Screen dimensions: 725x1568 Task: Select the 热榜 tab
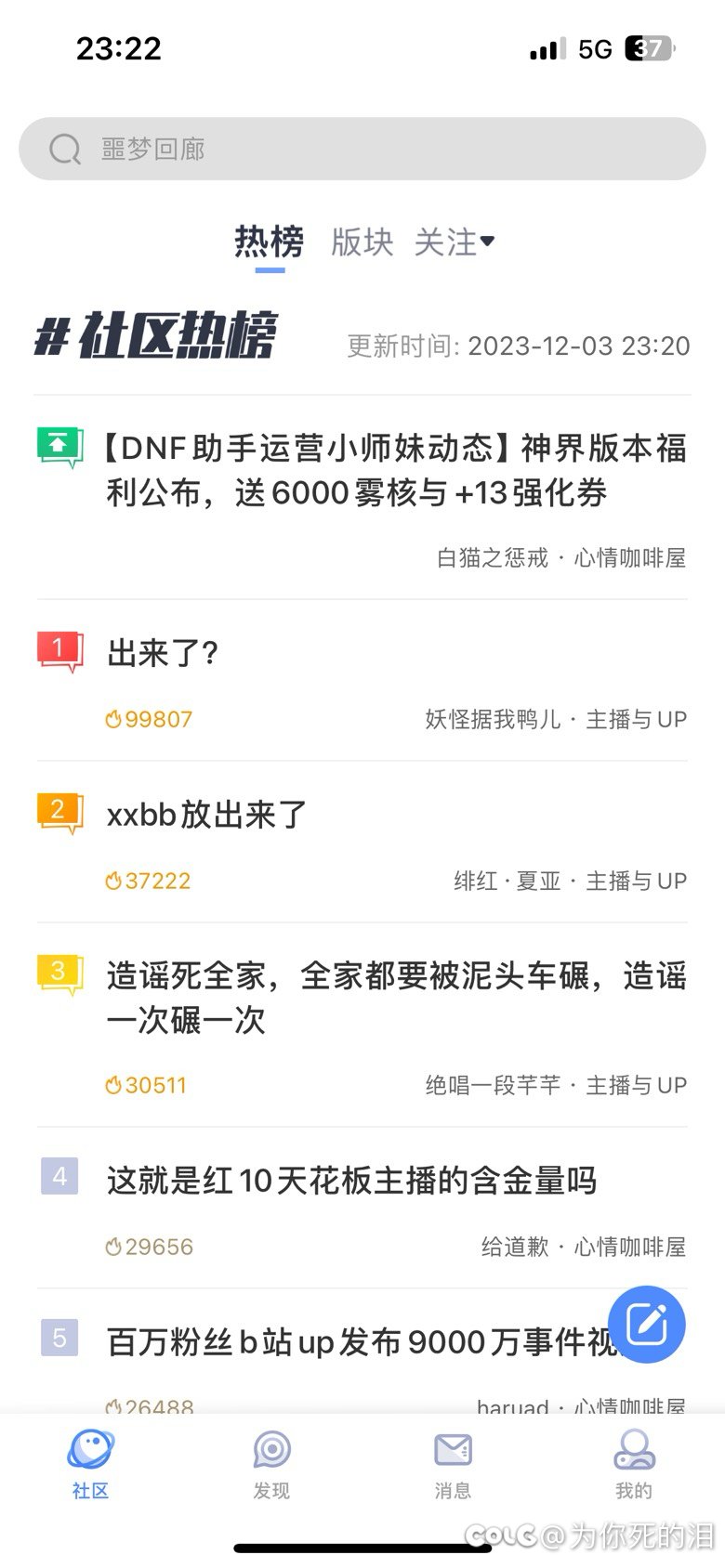(x=270, y=242)
